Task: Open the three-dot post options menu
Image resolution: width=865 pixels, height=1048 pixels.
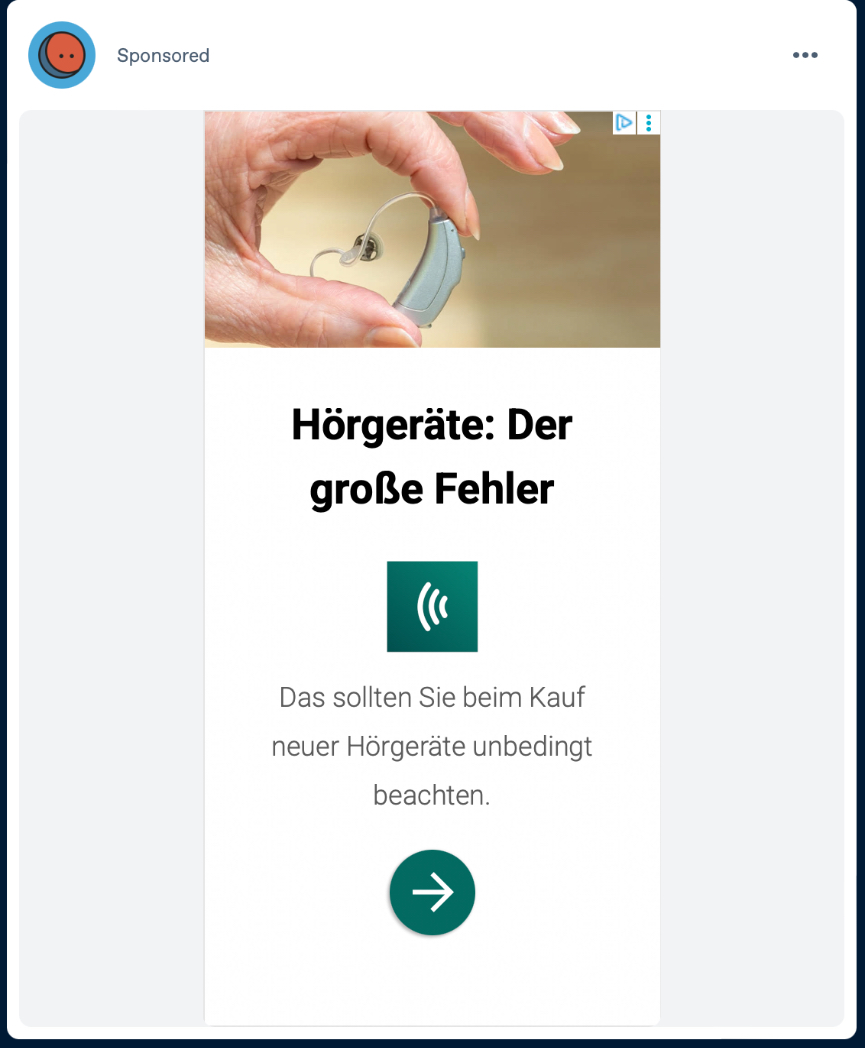Action: [805, 55]
